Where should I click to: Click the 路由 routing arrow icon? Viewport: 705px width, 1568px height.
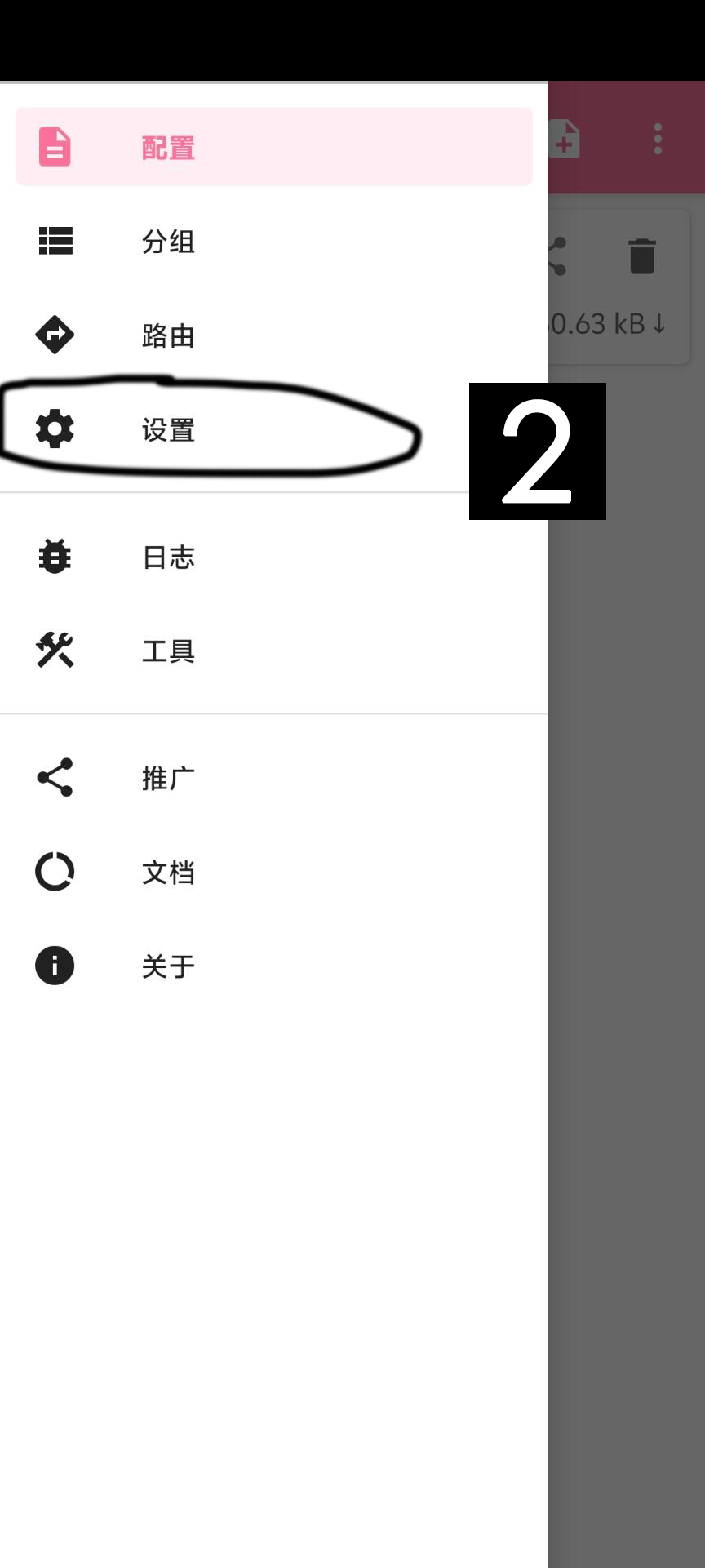(x=54, y=335)
